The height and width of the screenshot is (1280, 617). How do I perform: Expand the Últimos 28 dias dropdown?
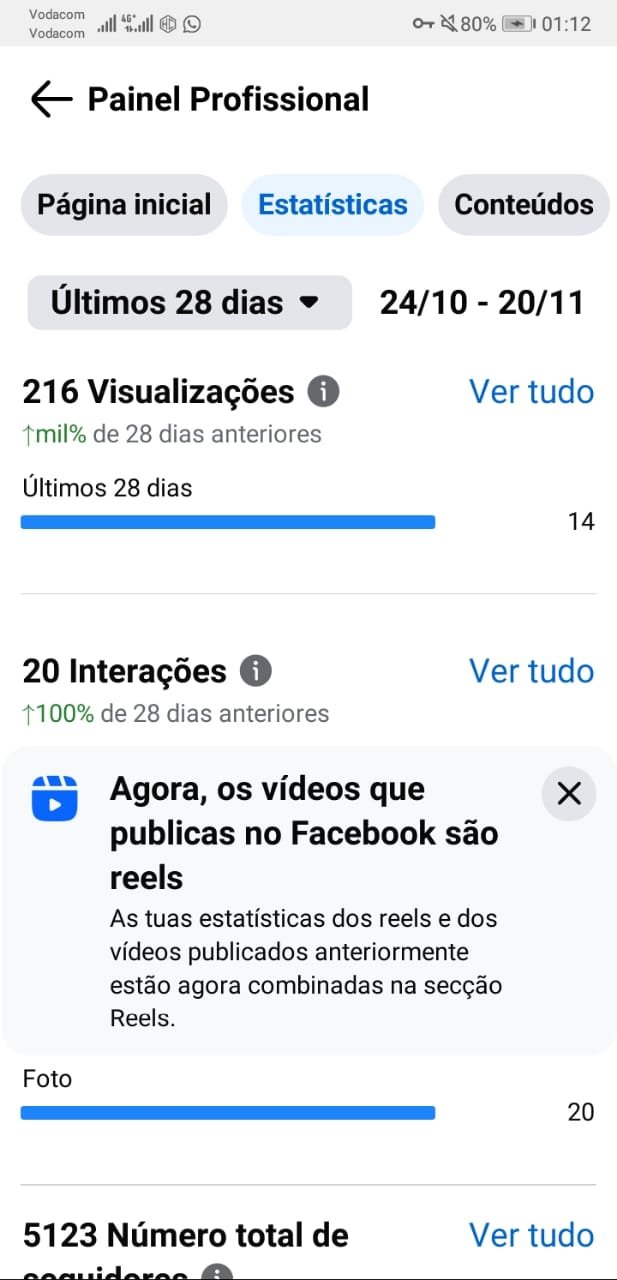point(189,302)
